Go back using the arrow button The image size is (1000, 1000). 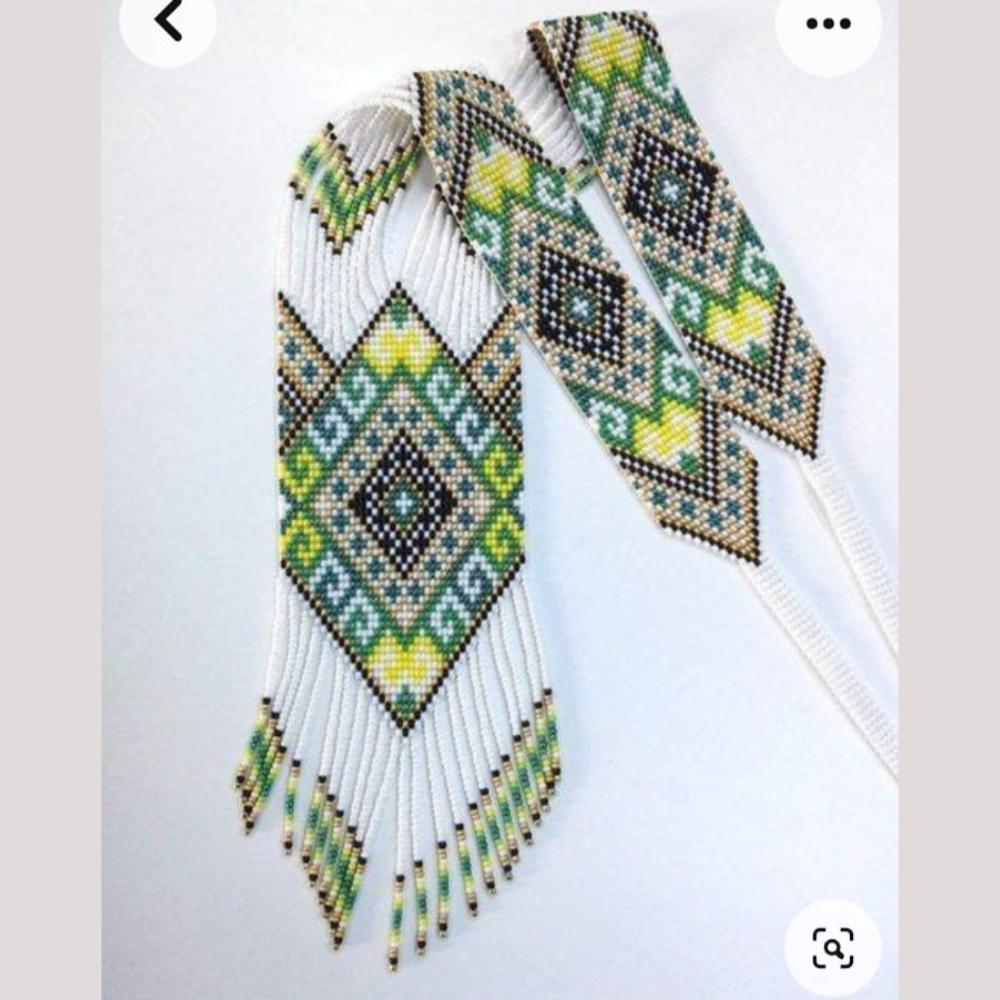(x=168, y=21)
